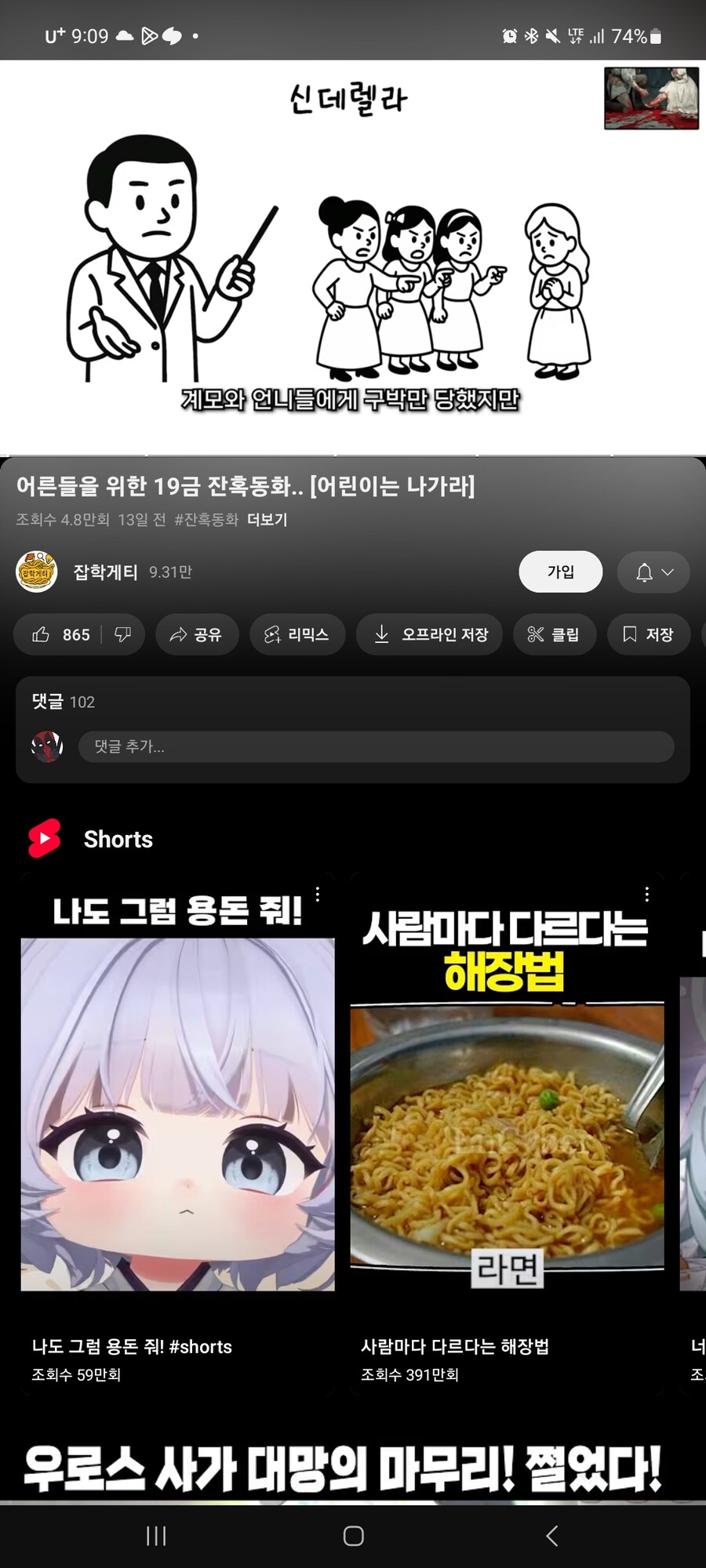
Task: Tap the 리믹스 remix icon
Action: point(297,634)
